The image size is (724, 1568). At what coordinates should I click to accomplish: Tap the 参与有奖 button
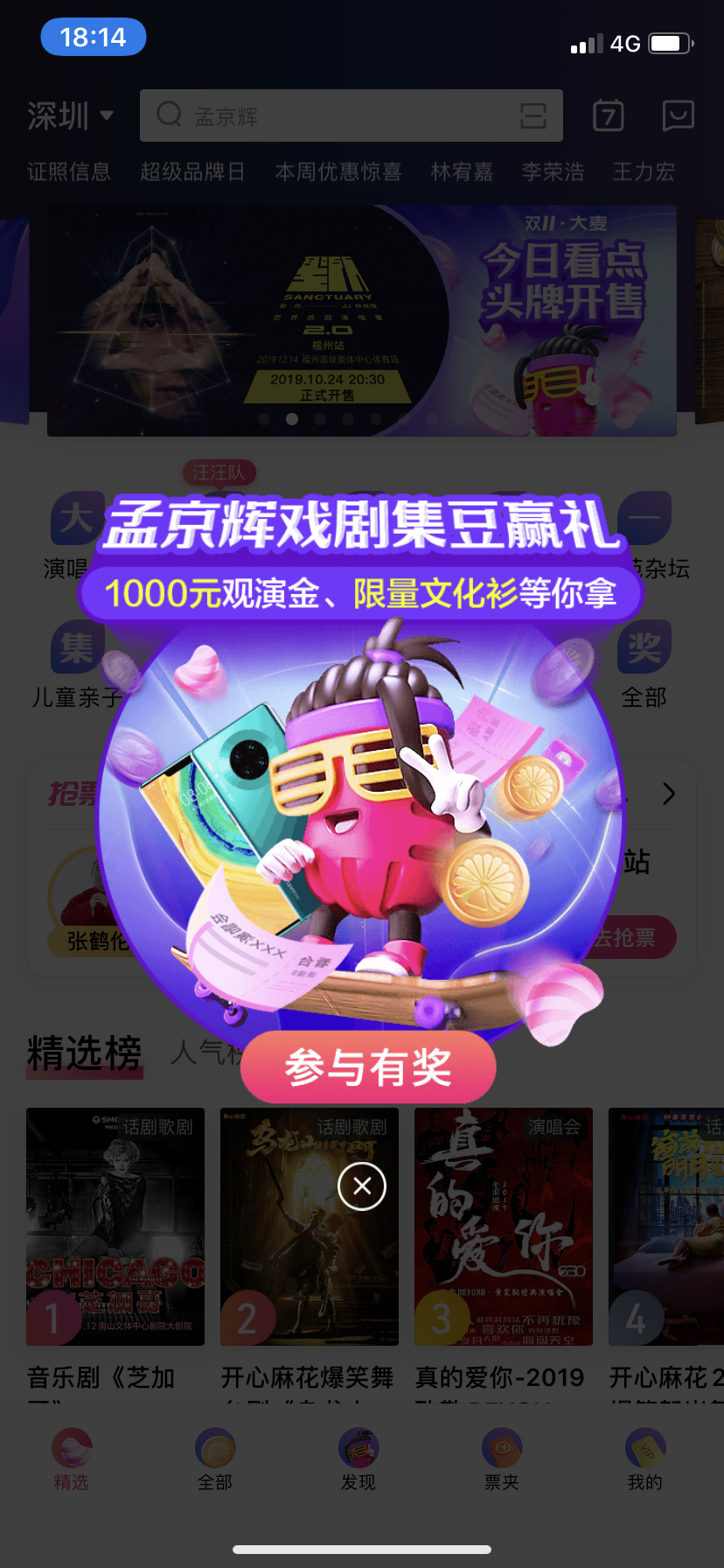368,1067
